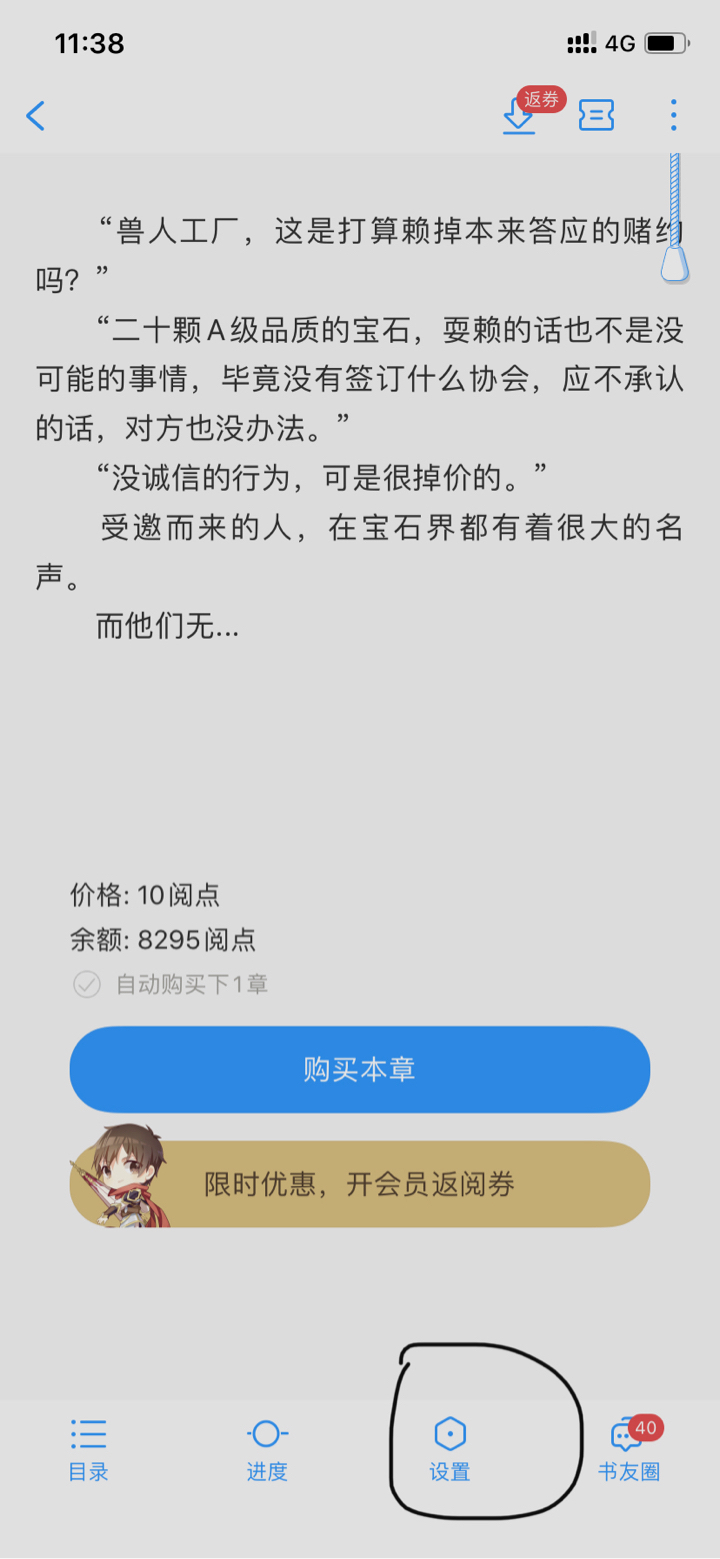Open the 书友圈 community
The height and width of the screenshot is (1559, 720).
629,1449
